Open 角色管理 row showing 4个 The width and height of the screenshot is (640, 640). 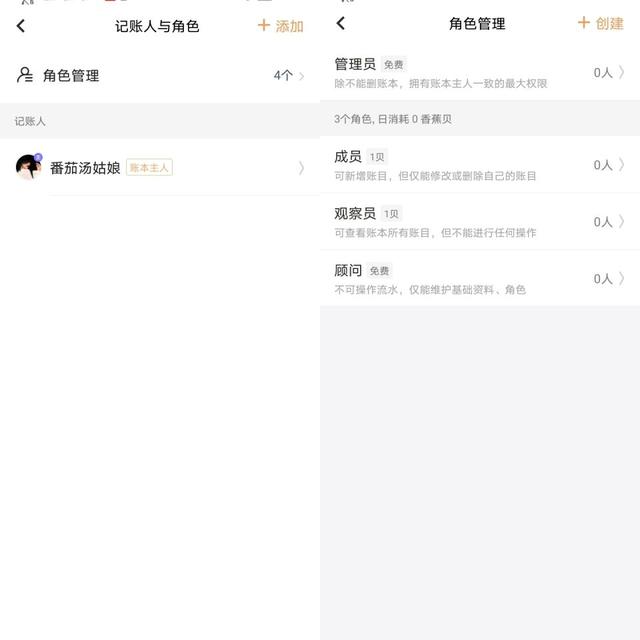(160, 75)
